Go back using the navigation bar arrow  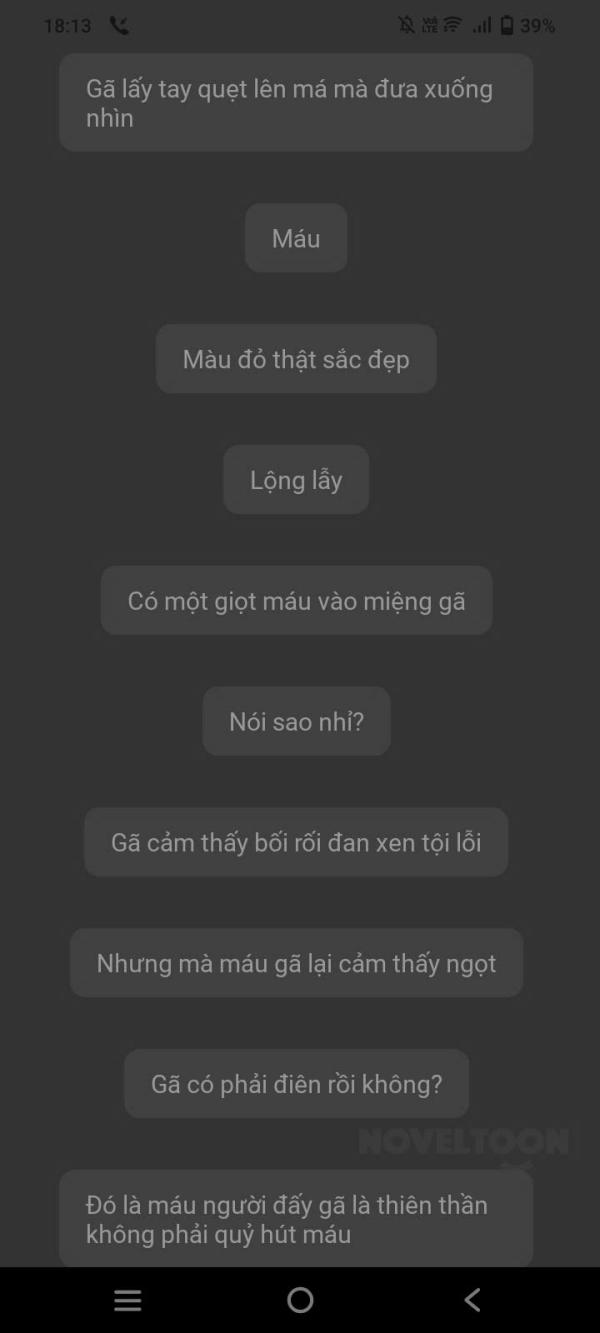point(472,1299)
